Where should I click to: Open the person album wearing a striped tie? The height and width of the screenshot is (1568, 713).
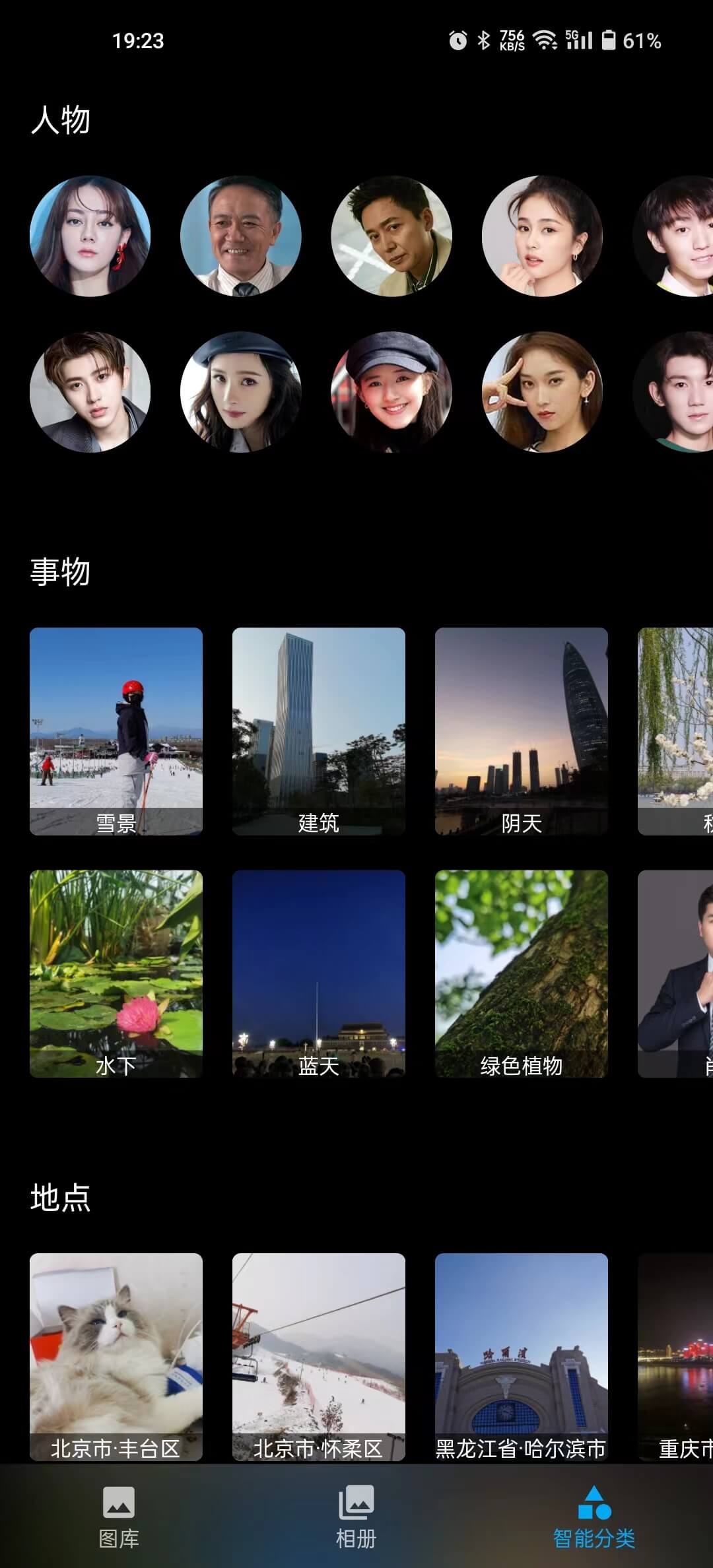[241, 236]
